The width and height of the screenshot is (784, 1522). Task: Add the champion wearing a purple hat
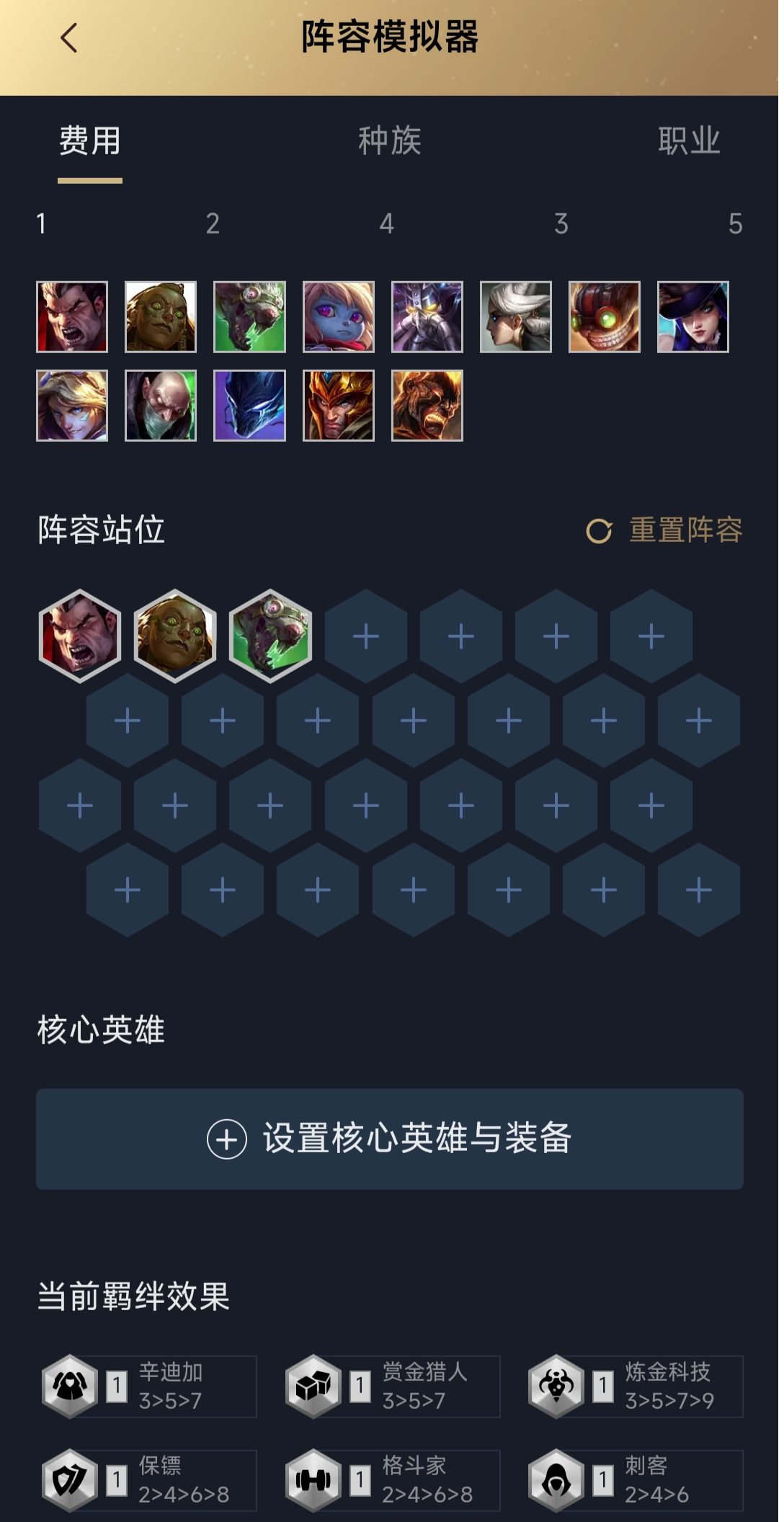click(x=692, y=317)
